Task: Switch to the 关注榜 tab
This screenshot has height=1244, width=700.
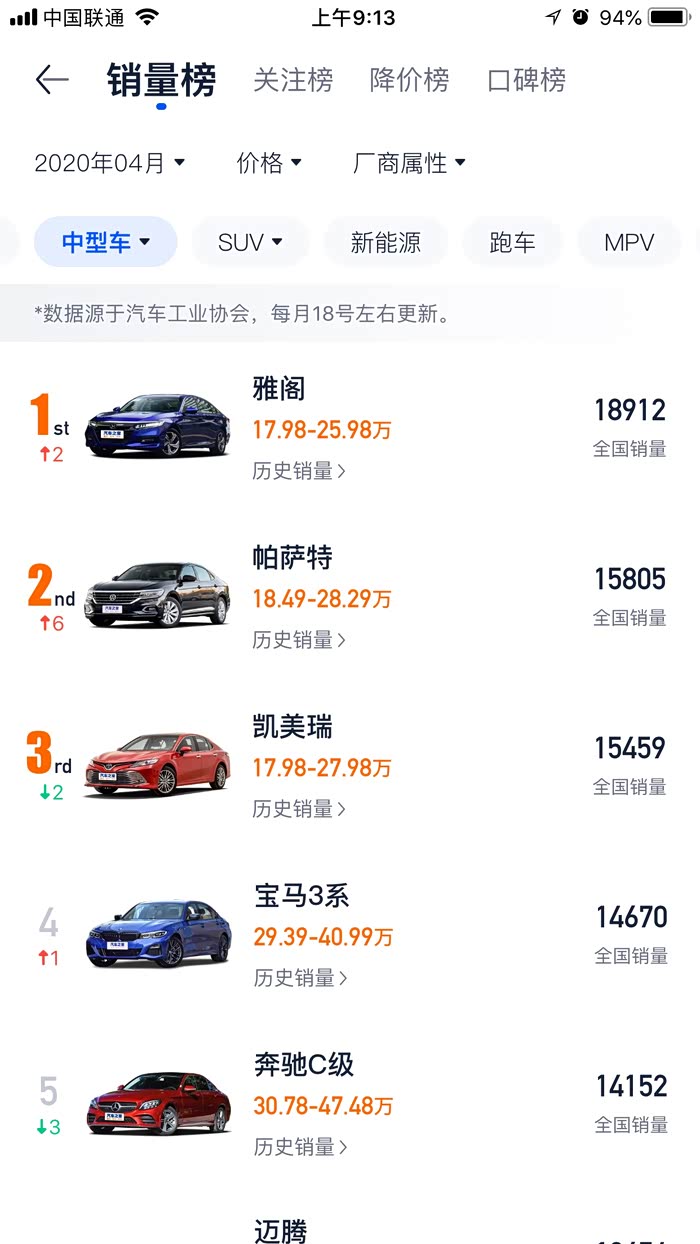Action: (x=293, y=80)
